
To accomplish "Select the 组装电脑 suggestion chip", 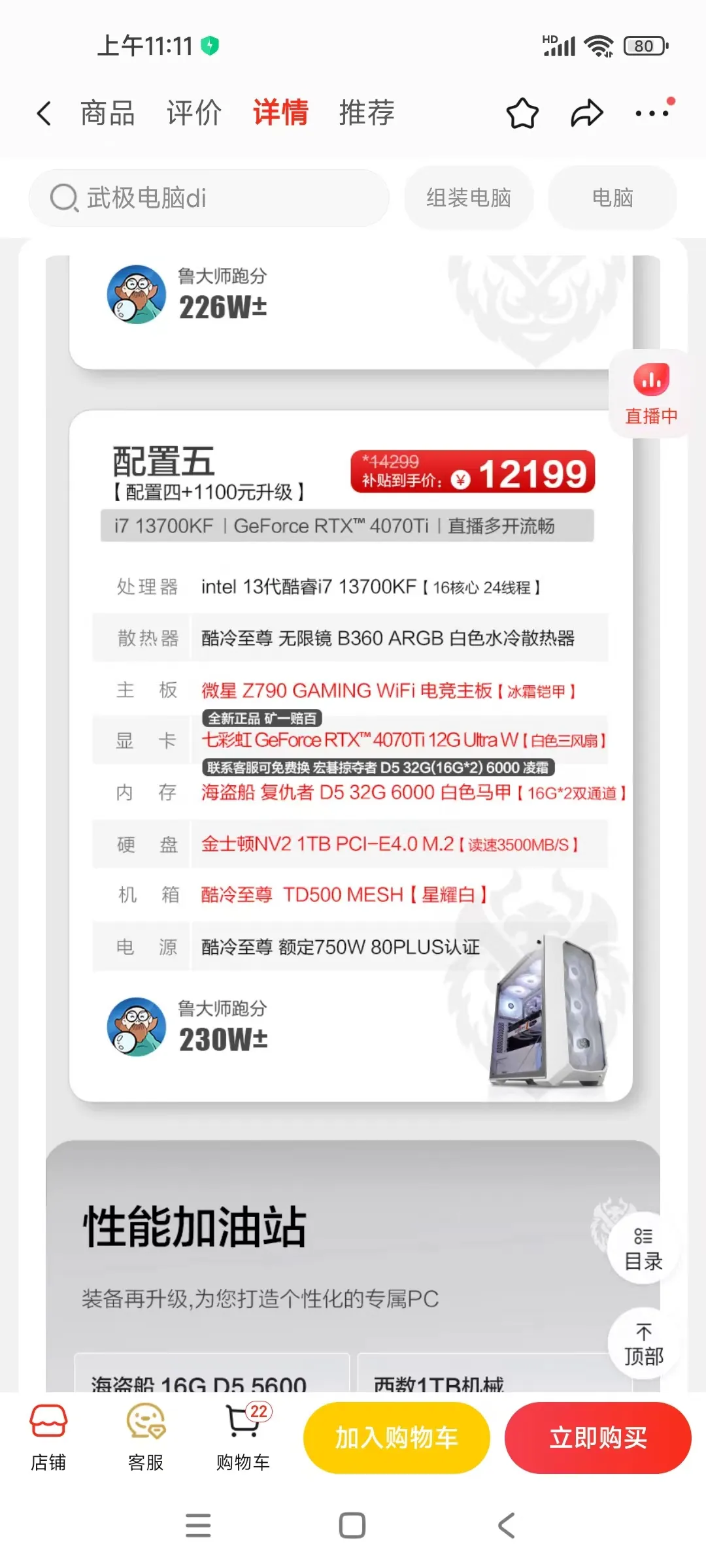I will point(469,198).
